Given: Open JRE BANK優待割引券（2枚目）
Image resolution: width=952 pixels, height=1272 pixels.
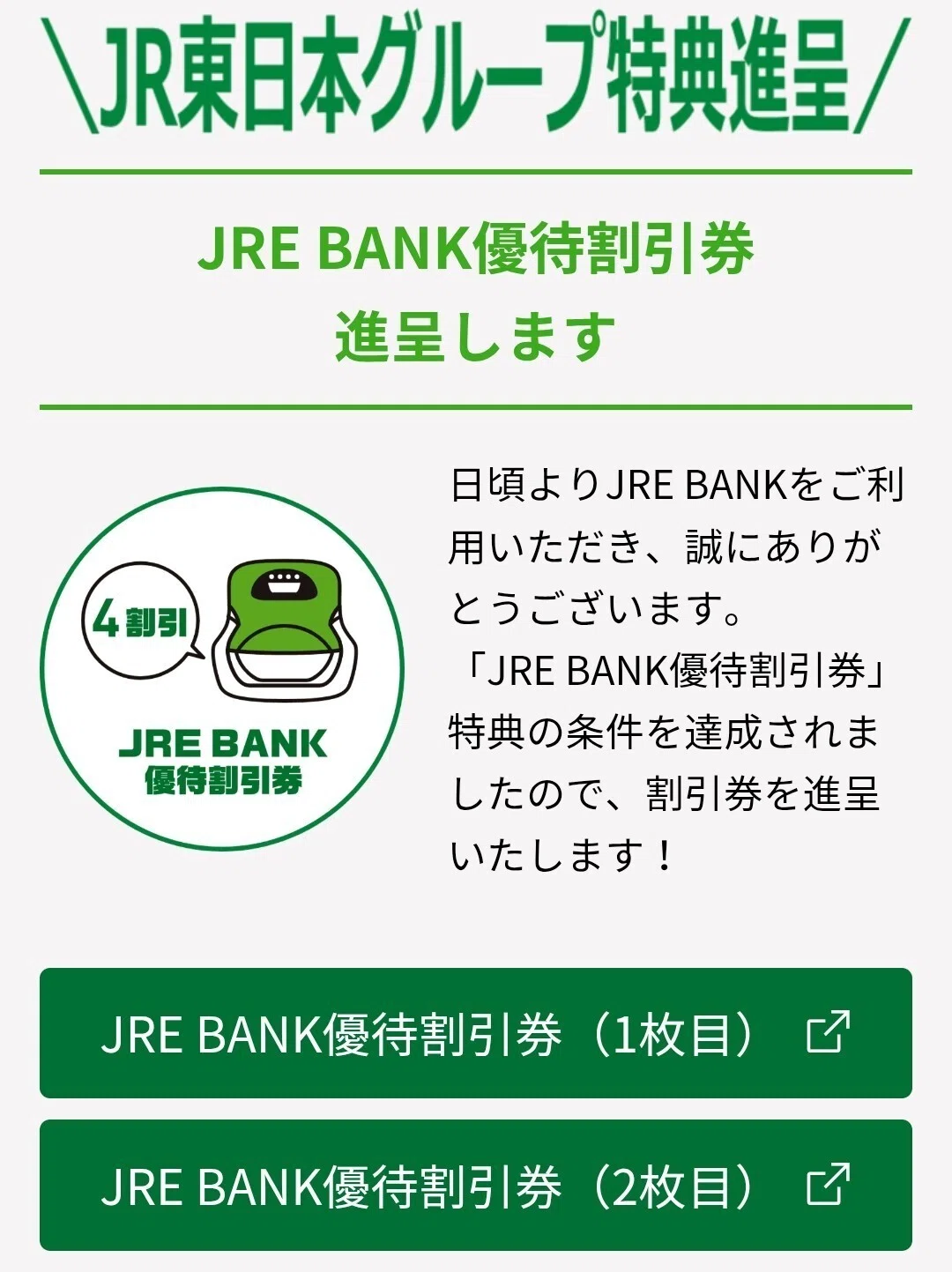Looking at the screenshot, I should tap(475, 1185).
